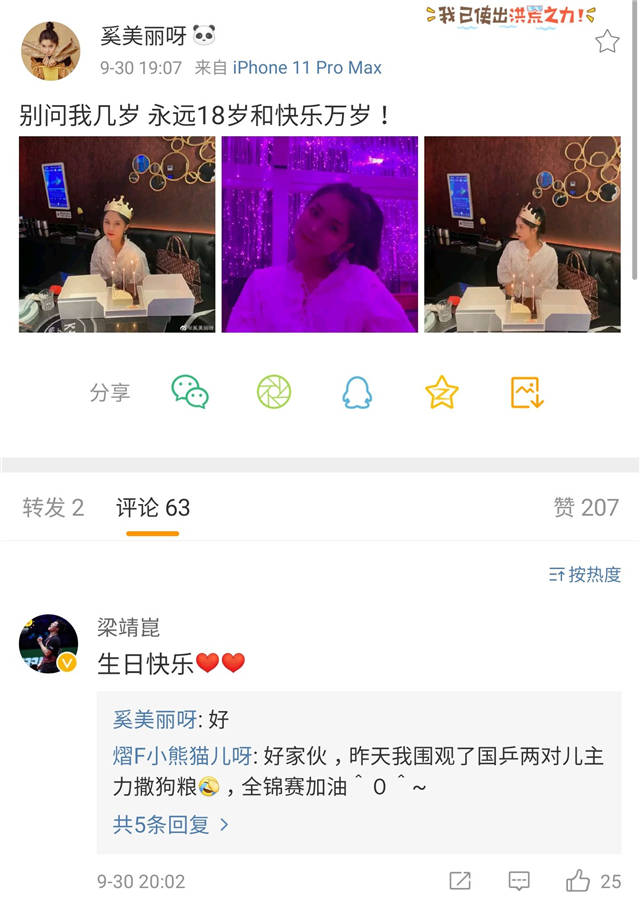The image size is (640, 898).
Task: Expand 共5条回复 replies
Action: click(x=171, y=824)
